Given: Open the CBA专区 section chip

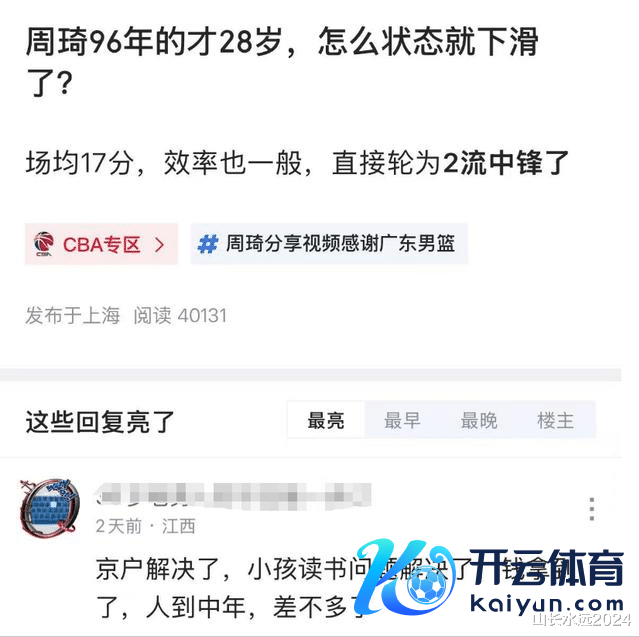Looking at the screenshot, I should tap(101, 244).
